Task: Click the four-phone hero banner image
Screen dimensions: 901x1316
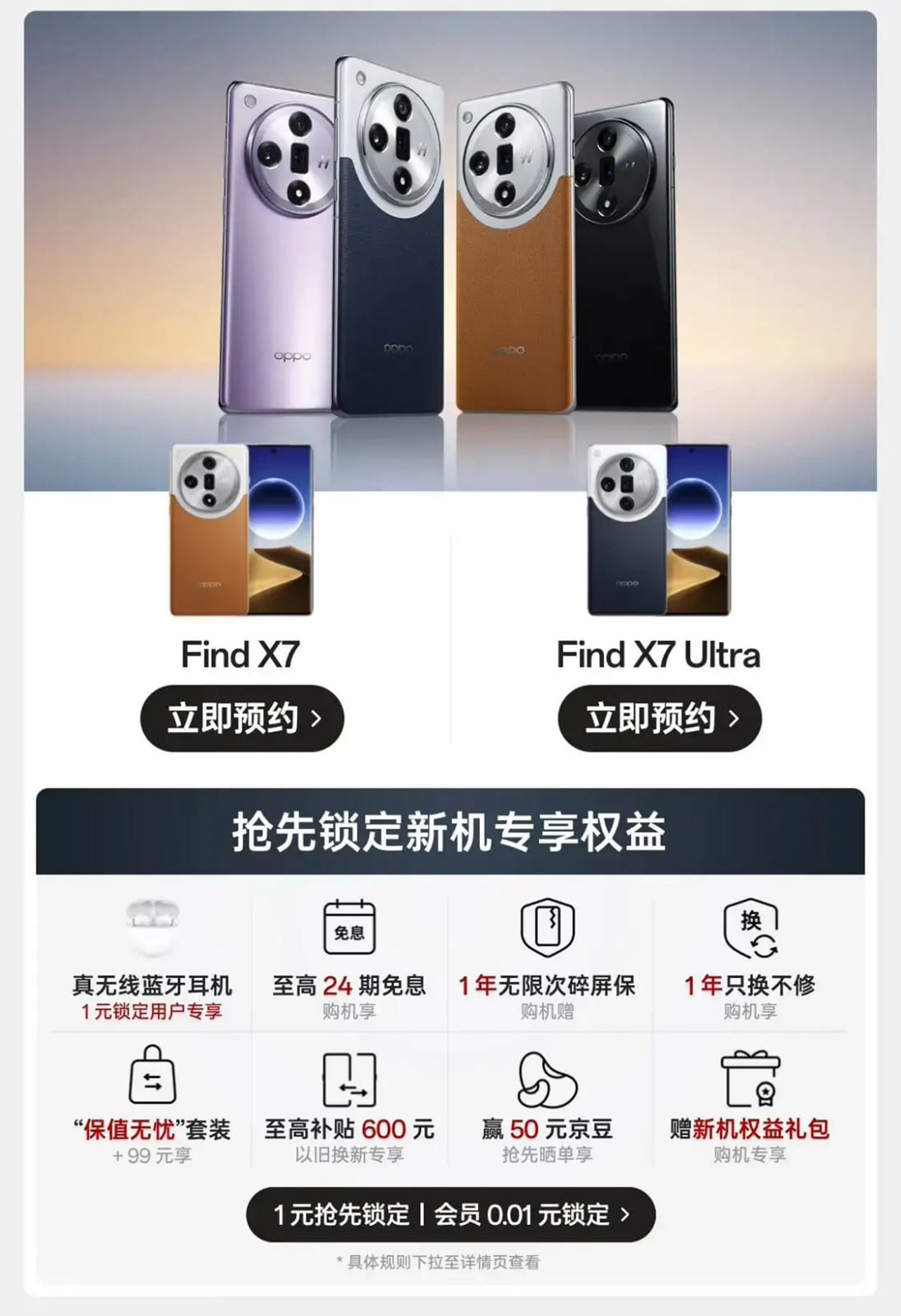Action: (450, 246)
